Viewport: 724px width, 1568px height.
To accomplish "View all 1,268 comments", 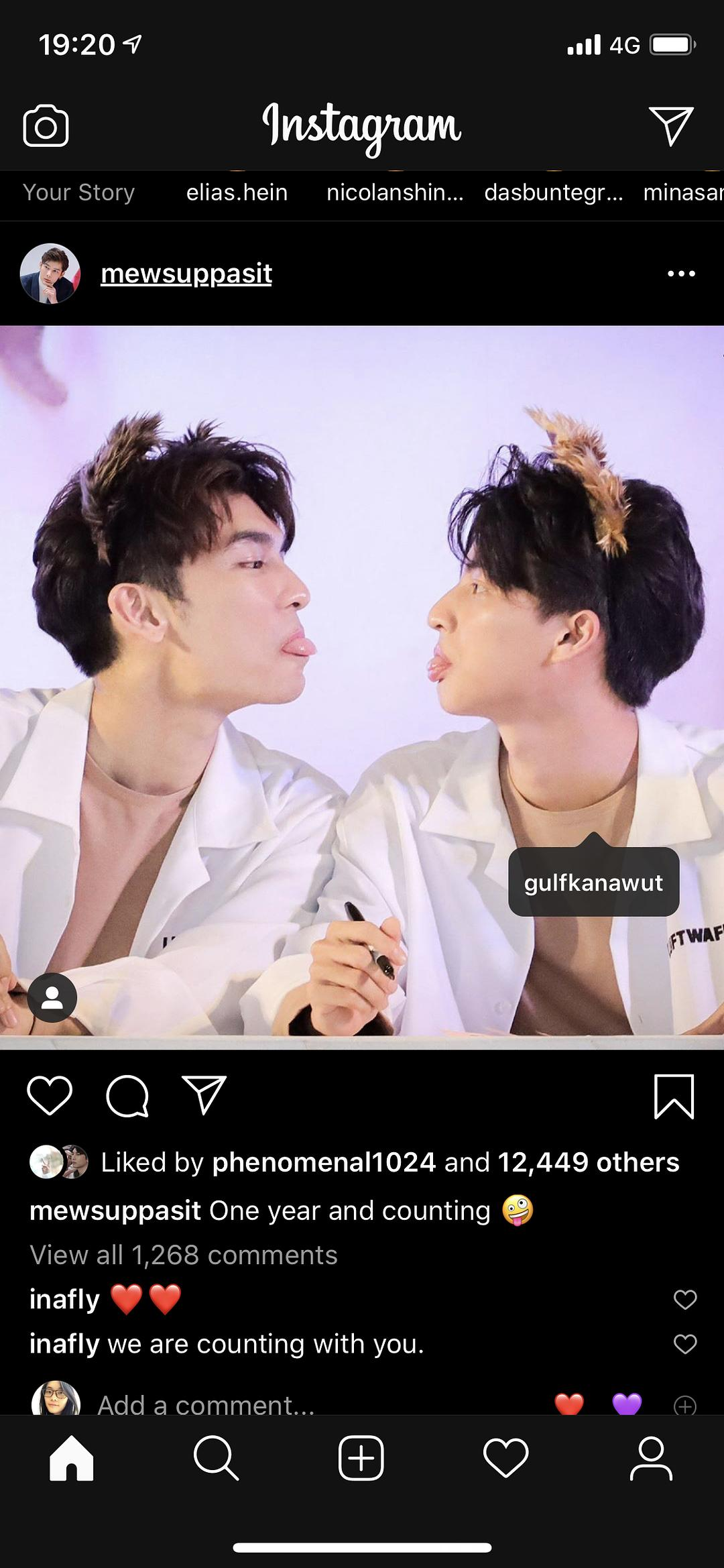I will 184,1255.
